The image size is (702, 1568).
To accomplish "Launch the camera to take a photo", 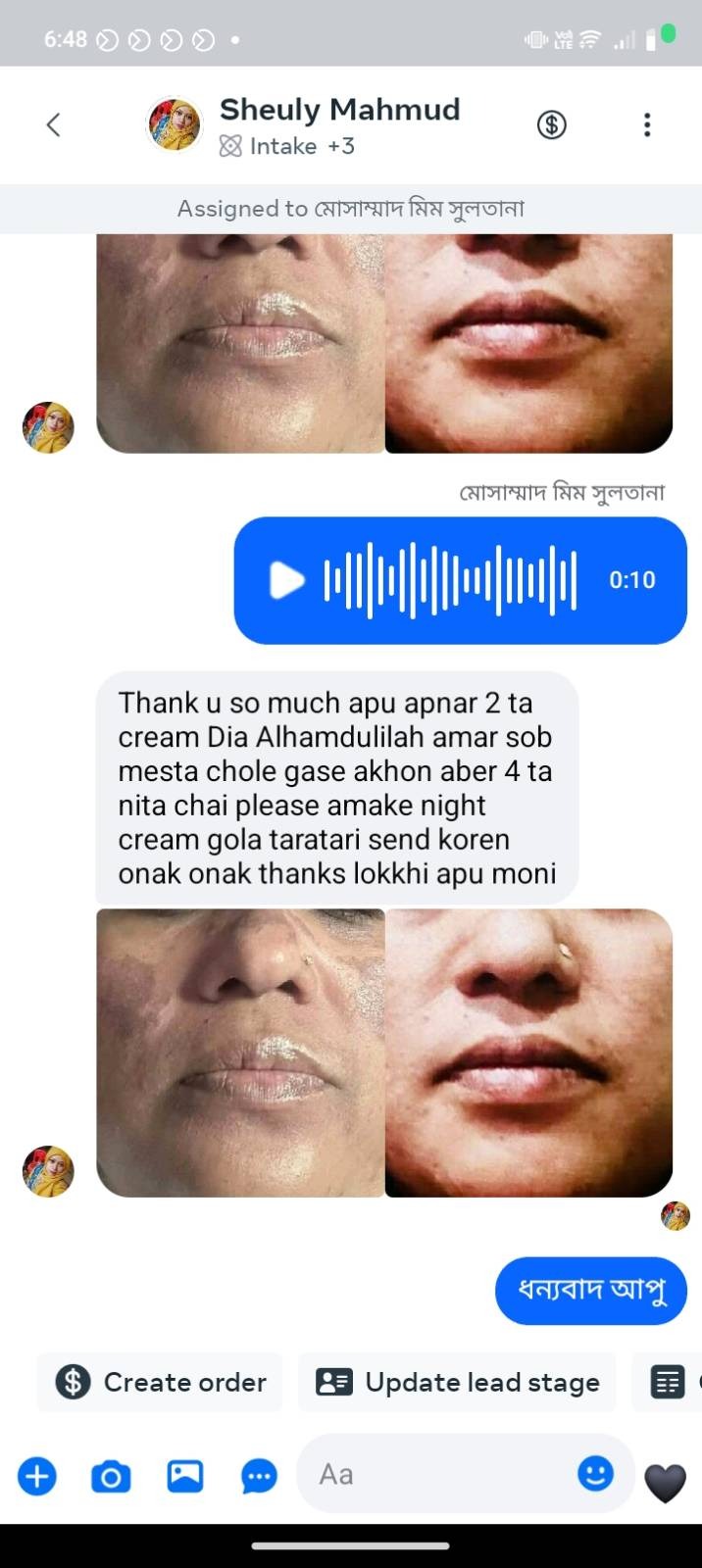I will tap(111, 1476).
